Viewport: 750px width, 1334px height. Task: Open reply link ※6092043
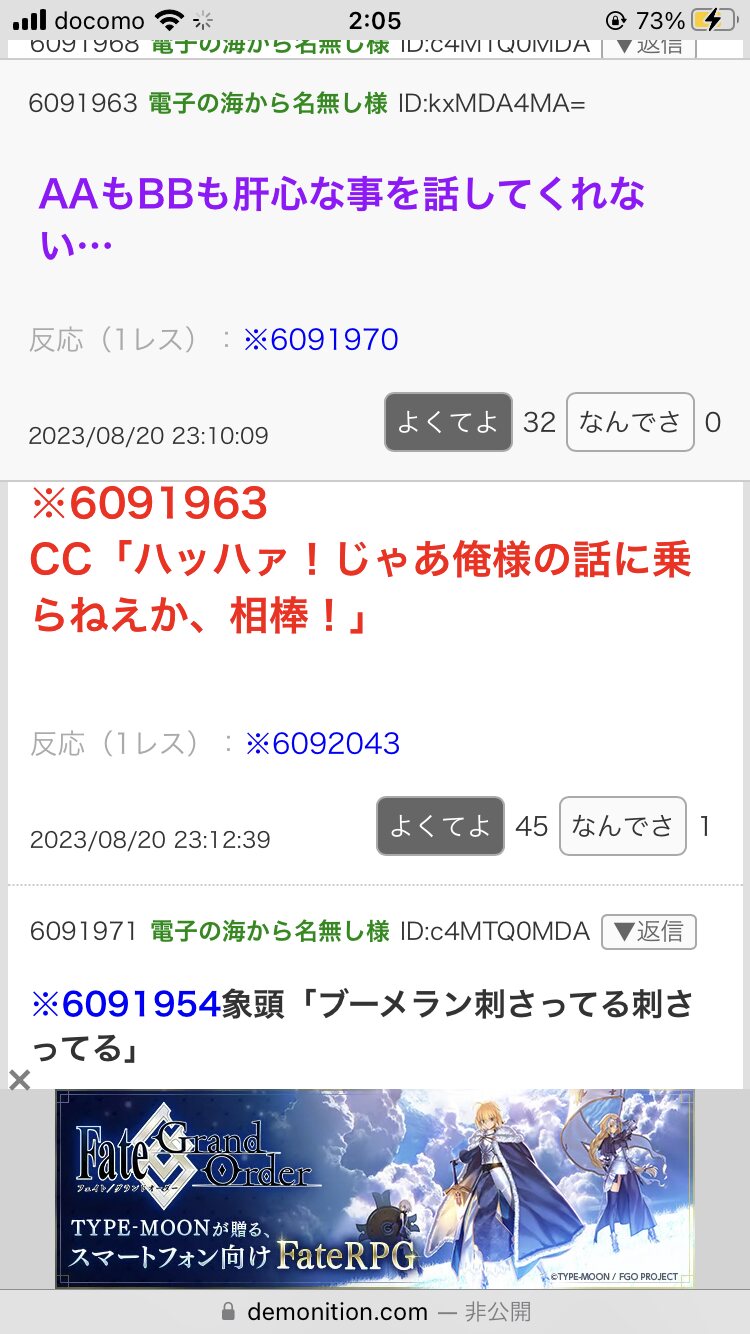pos(322,744)
